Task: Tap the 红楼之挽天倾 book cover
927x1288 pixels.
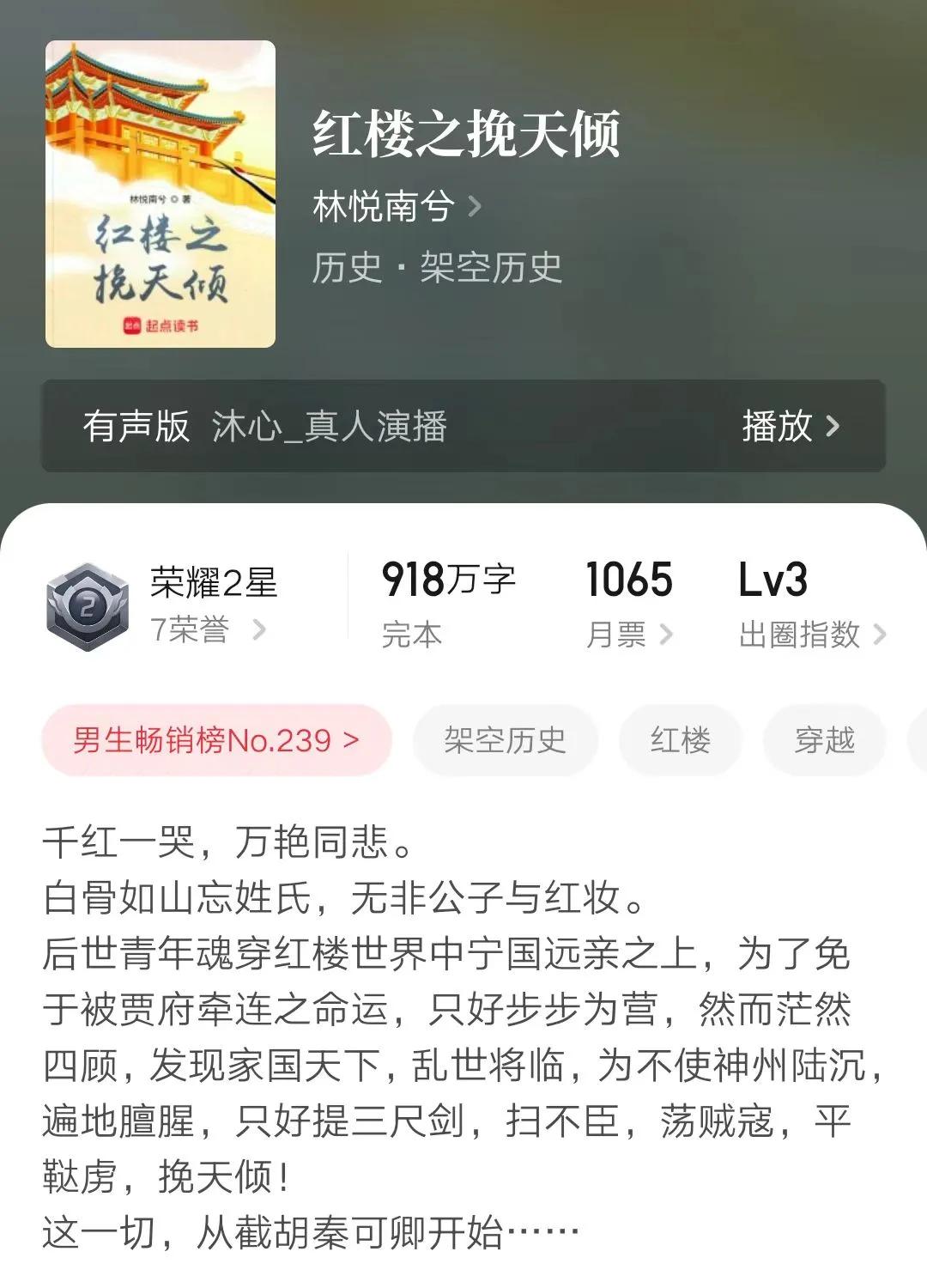Action: pyautogui.click(x=161, y=194)
